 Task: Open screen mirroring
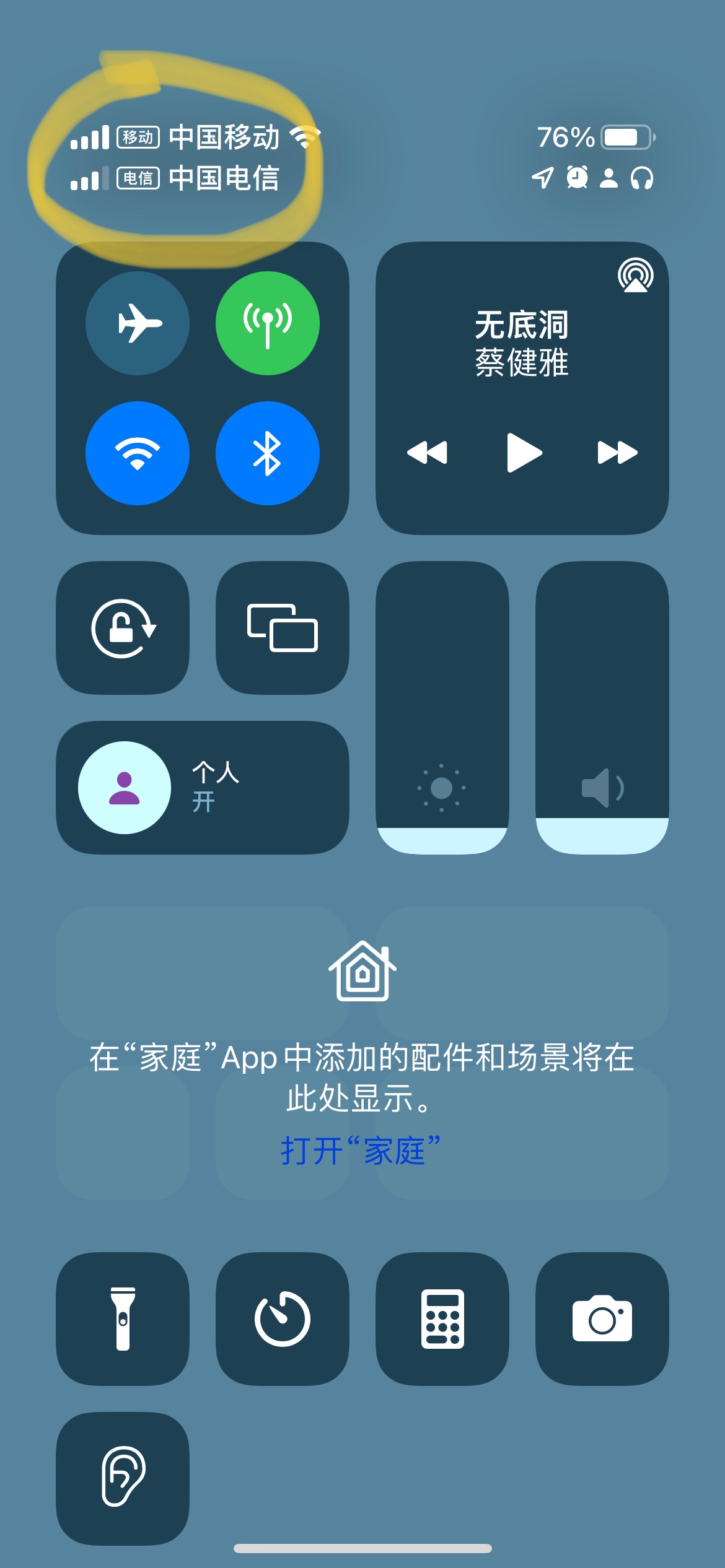(x=283, y=628)
